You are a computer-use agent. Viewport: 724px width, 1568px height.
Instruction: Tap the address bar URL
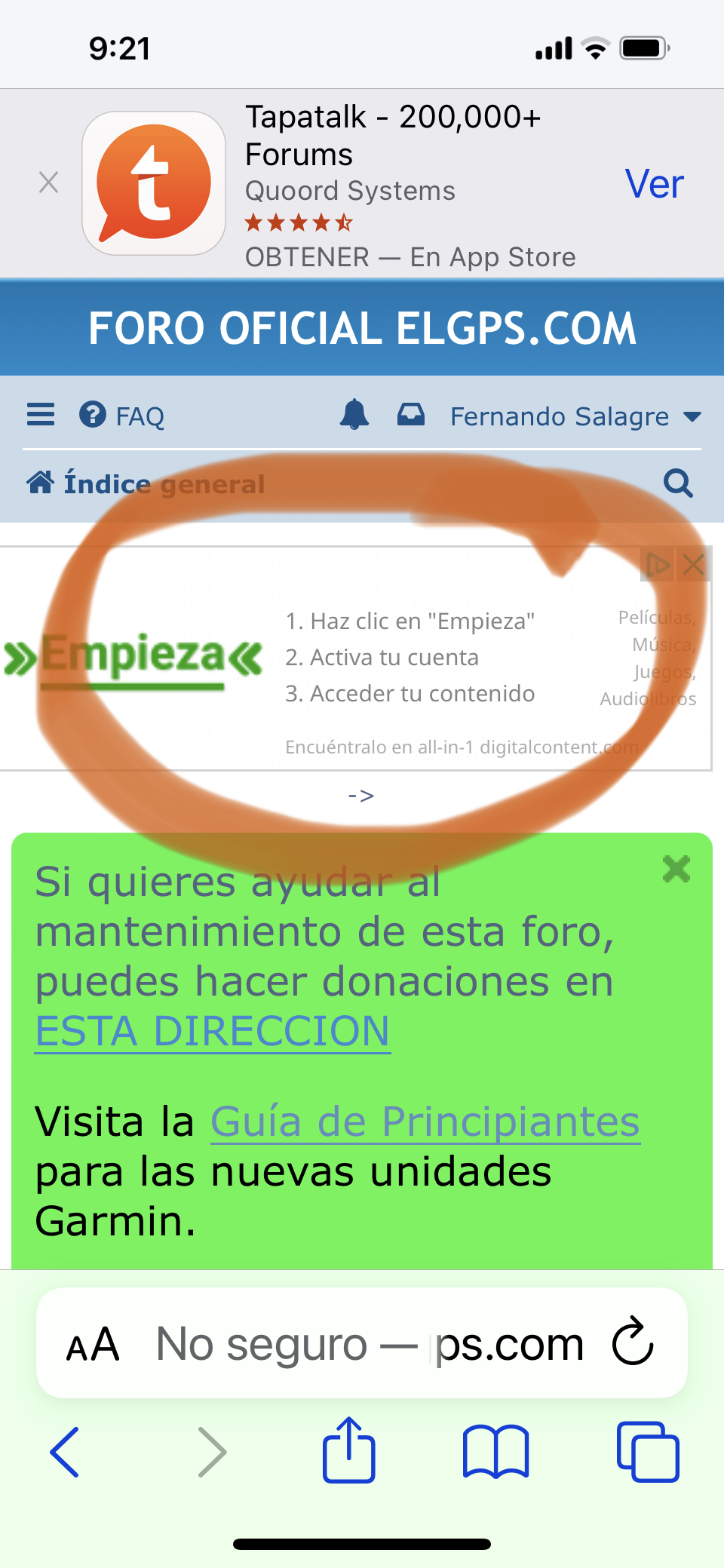pos(370,1344)
